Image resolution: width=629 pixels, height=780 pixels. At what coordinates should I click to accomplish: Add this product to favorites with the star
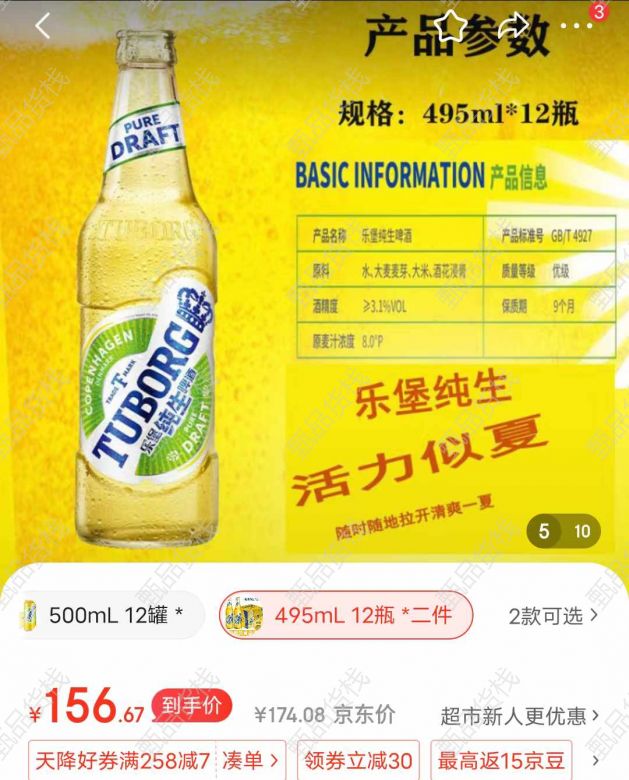coord(450,27)
